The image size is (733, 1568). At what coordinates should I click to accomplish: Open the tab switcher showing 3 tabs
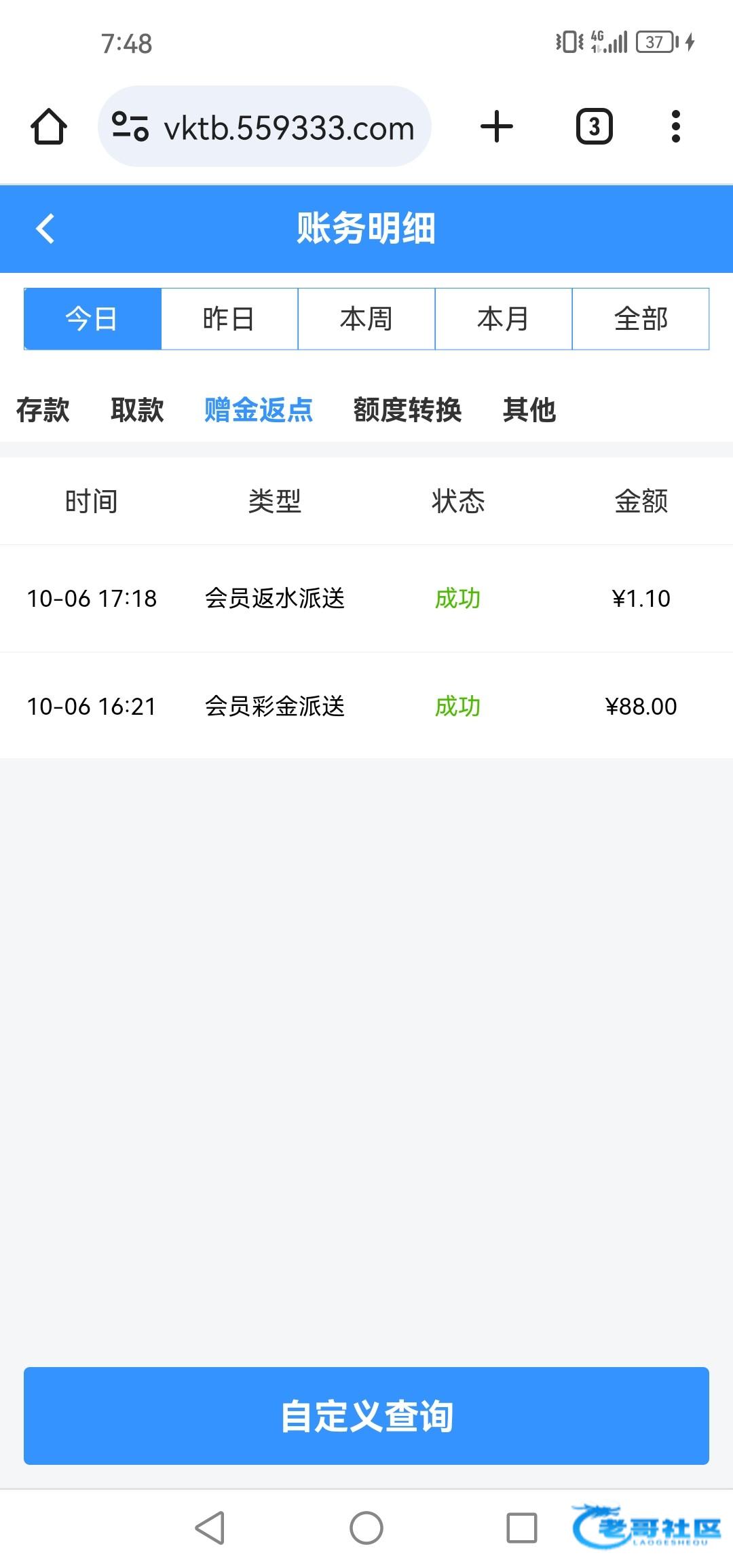tap(594, 127)
